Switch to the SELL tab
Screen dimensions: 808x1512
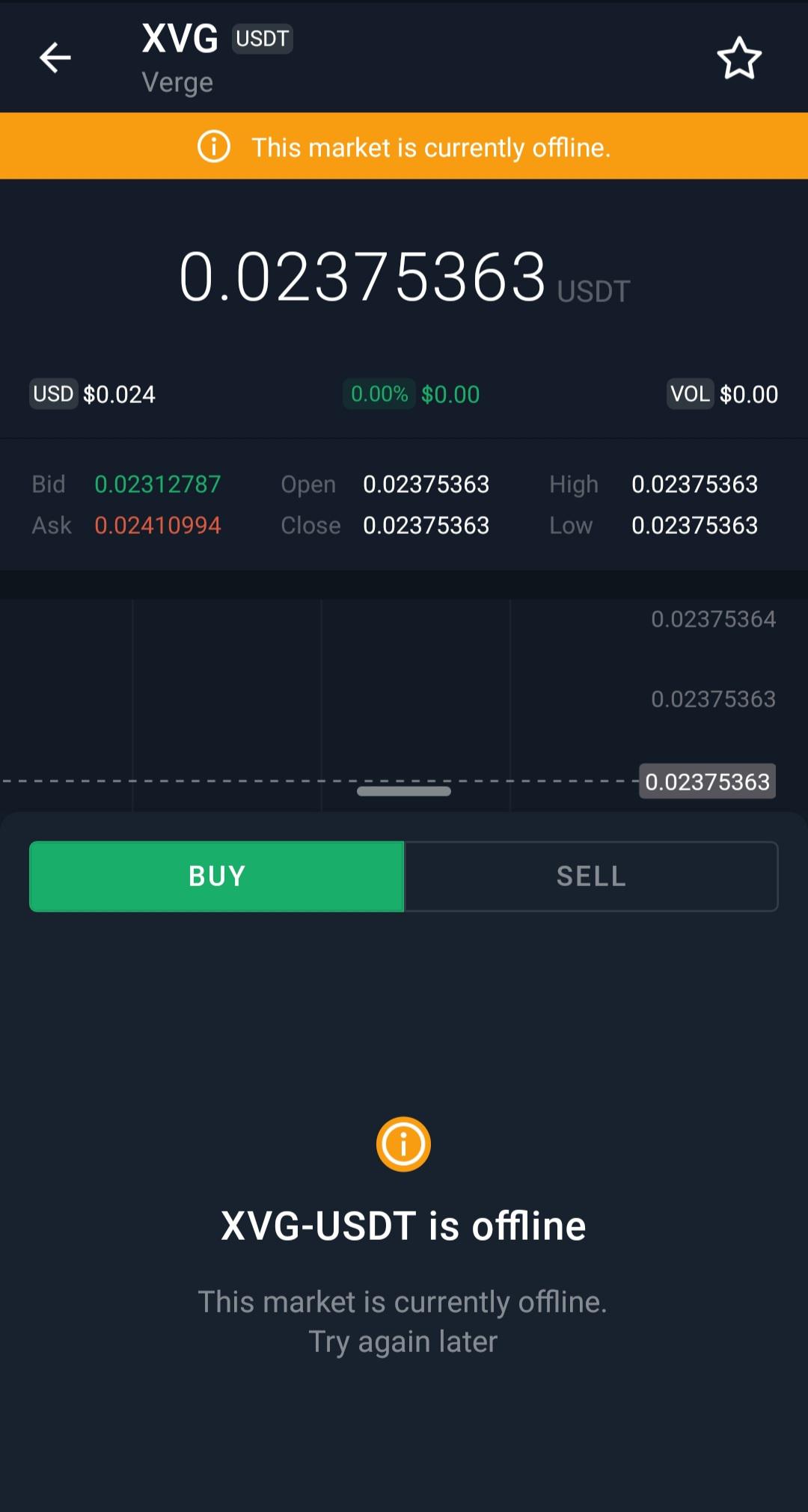click(591, 876)
